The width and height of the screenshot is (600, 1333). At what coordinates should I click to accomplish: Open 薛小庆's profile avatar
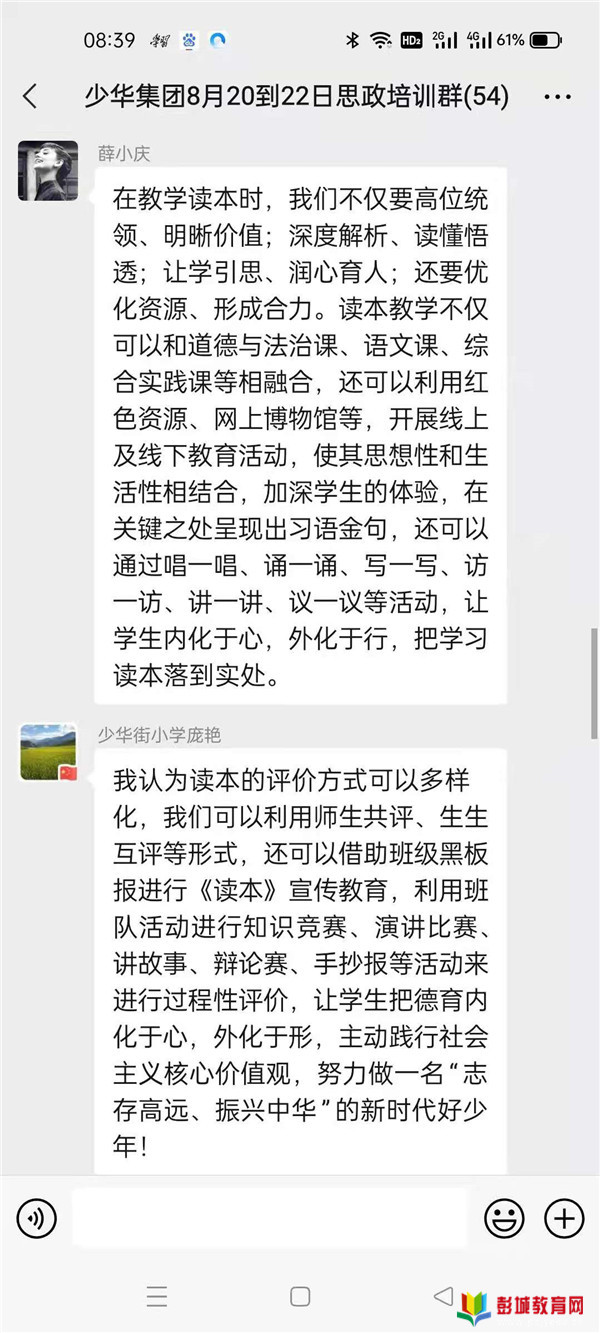click(x=48, y=171)
